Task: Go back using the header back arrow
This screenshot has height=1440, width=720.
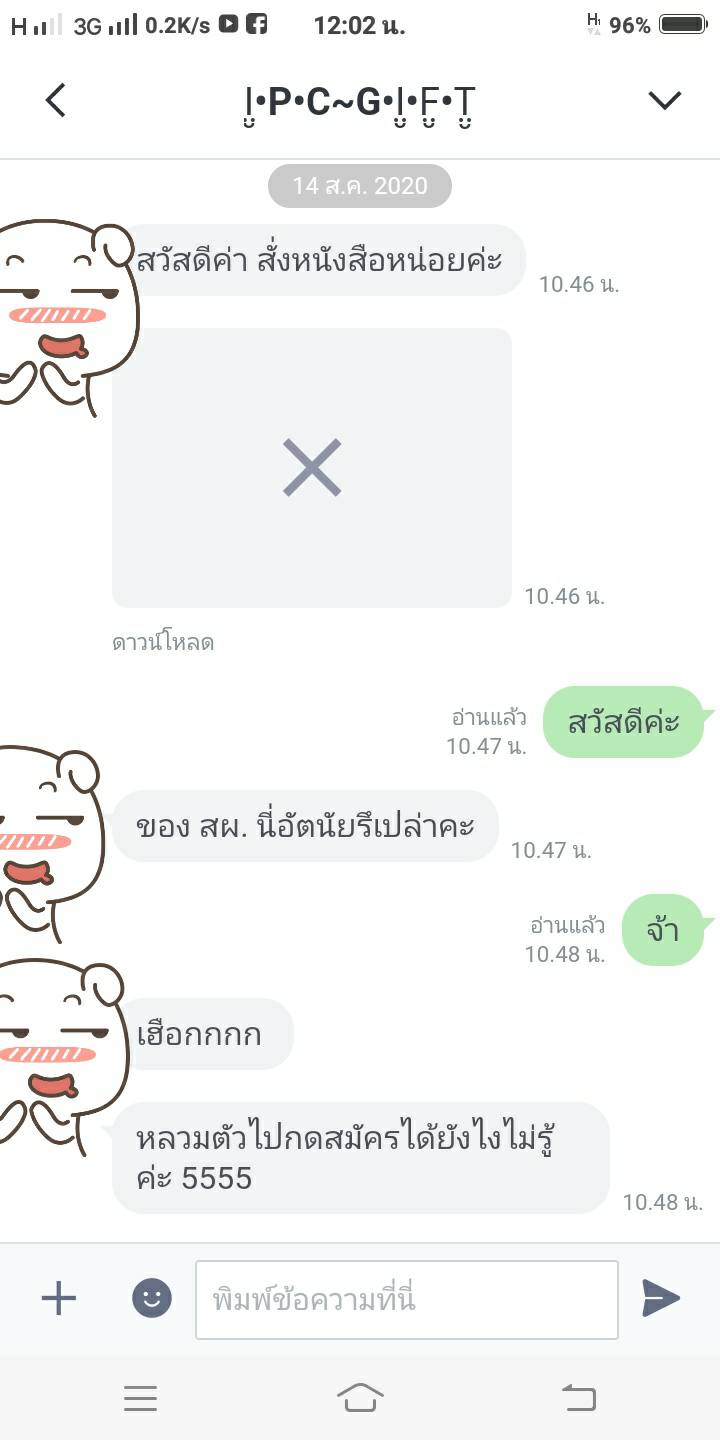Action: click(x=56, y=100)
